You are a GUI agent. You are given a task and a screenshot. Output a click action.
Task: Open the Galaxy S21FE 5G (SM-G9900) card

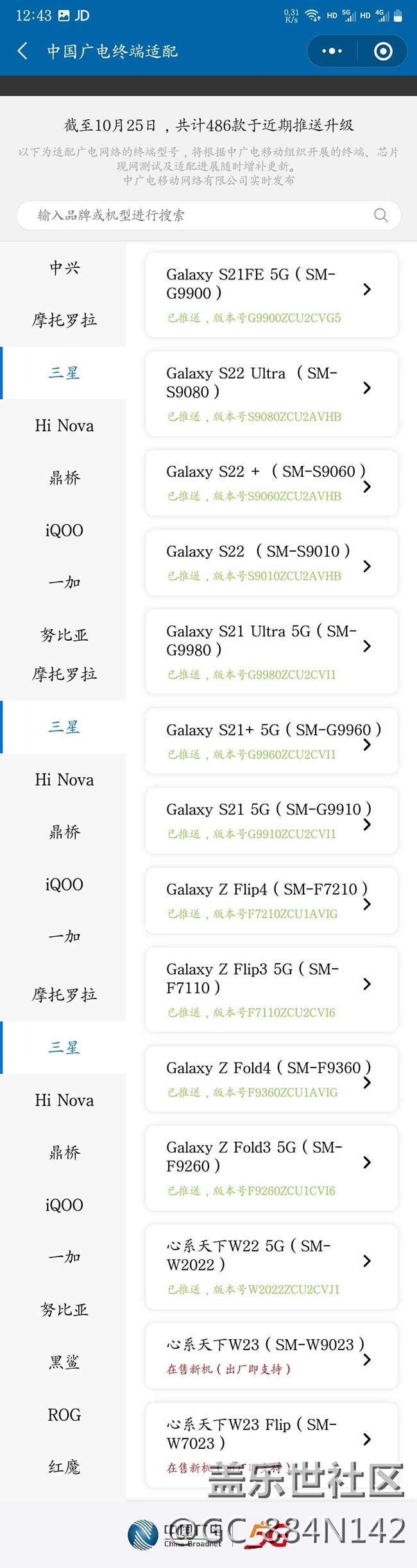click(x=271, y=295)
